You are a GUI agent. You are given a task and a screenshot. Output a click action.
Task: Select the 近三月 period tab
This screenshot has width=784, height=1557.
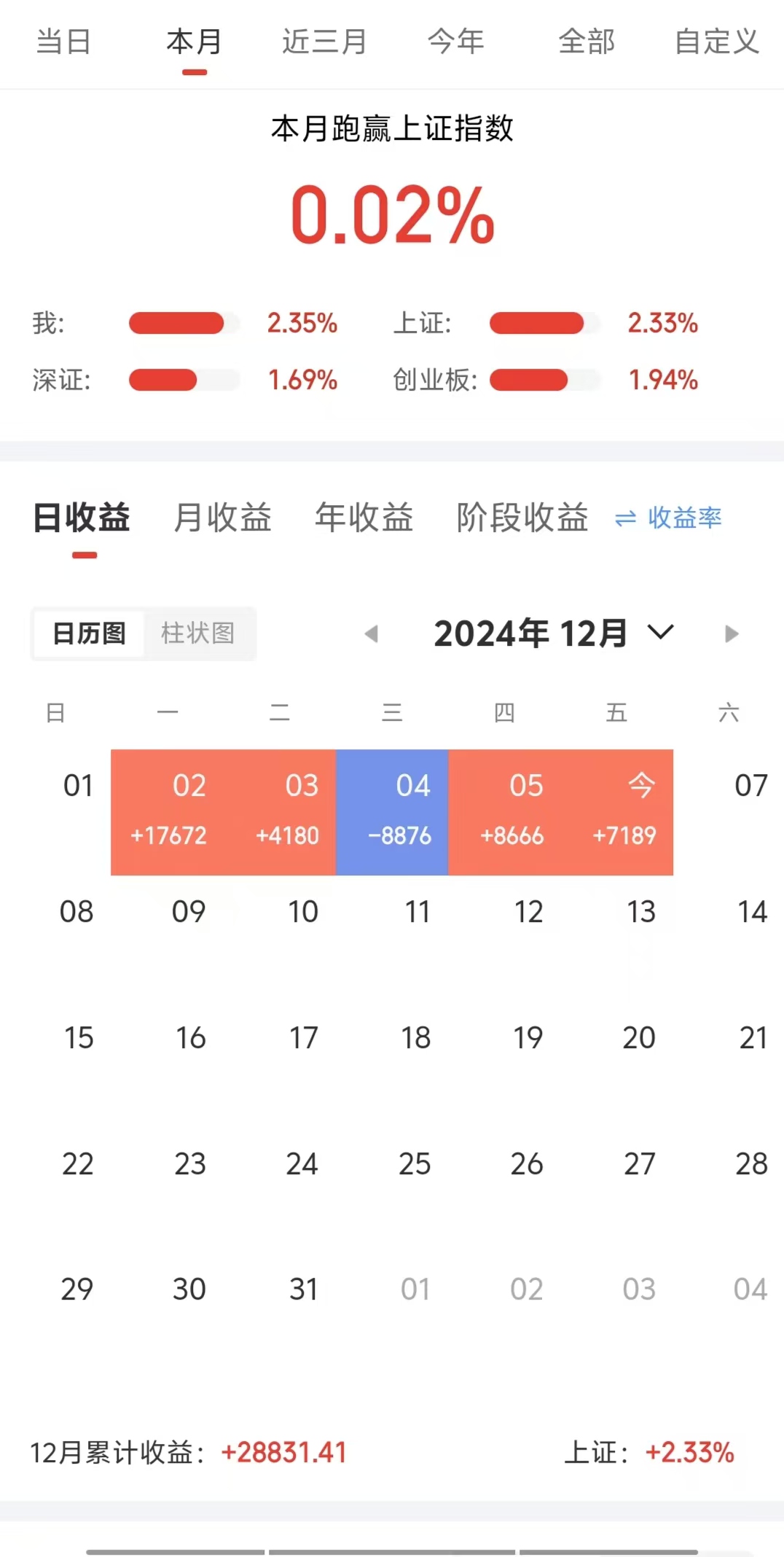325,42
